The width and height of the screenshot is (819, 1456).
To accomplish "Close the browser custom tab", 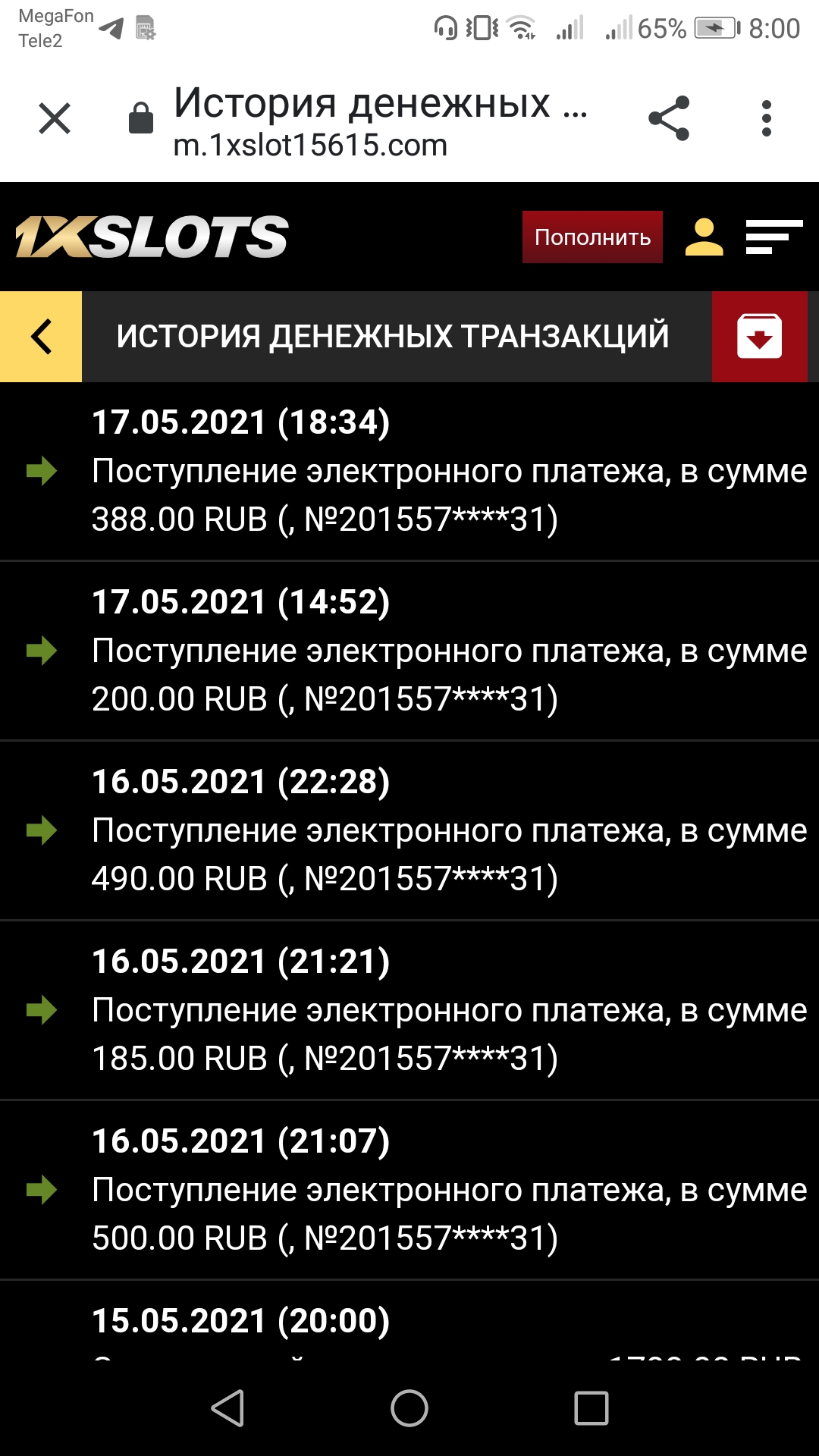I will [x=55, y=118].
